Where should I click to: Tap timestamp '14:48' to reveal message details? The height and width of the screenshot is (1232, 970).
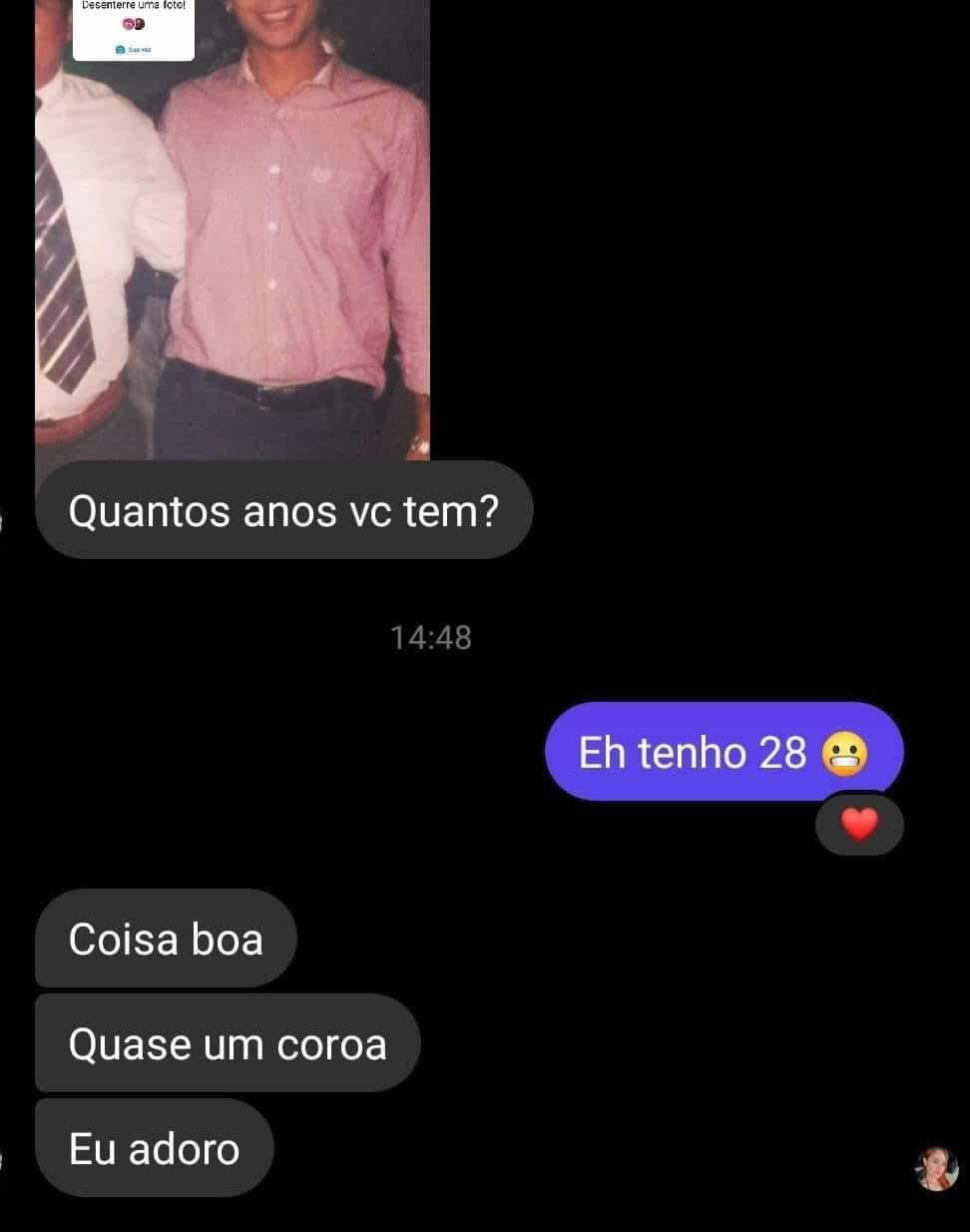coord(433,638)
